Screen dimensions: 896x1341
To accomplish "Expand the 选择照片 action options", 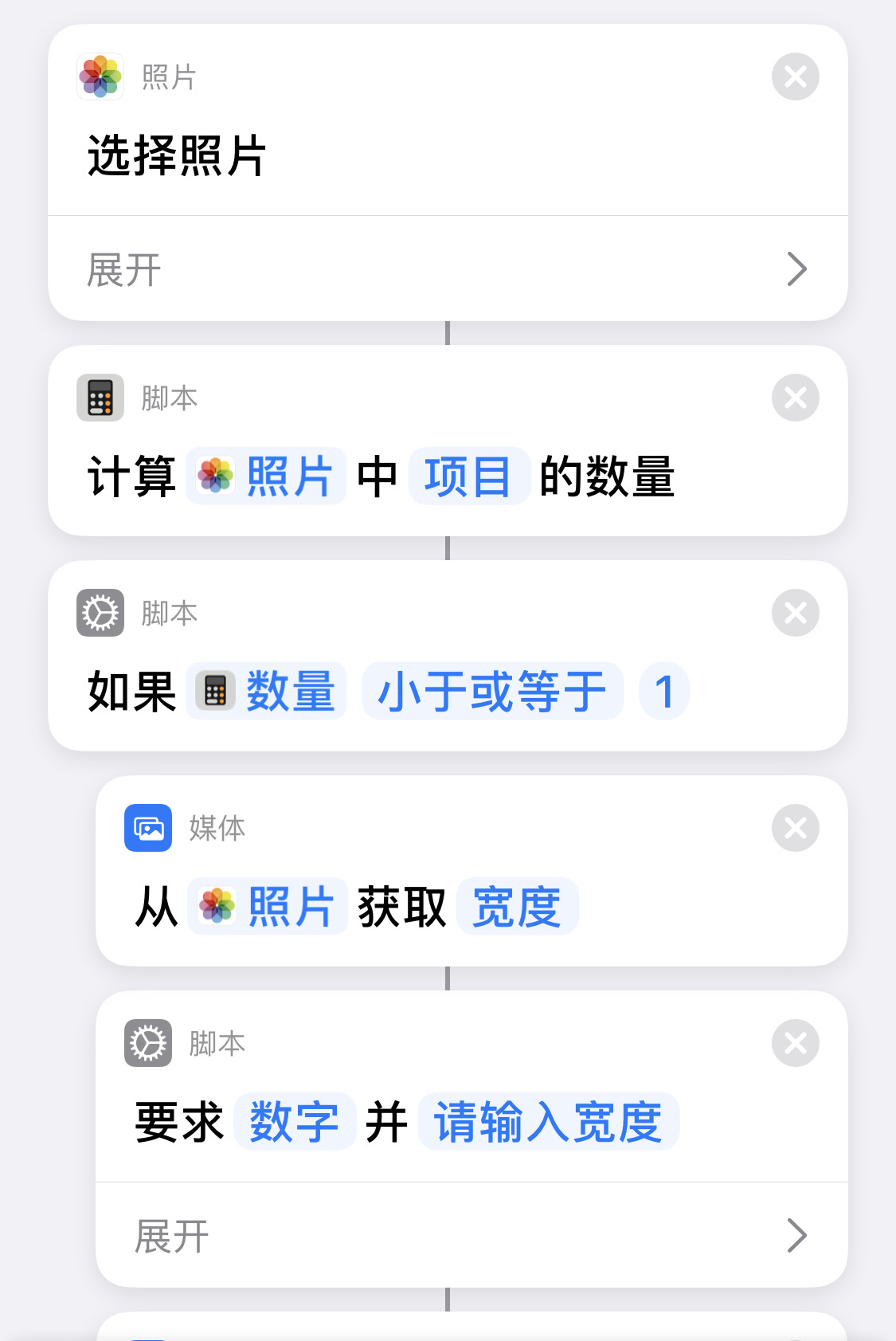I will [448, 269].
